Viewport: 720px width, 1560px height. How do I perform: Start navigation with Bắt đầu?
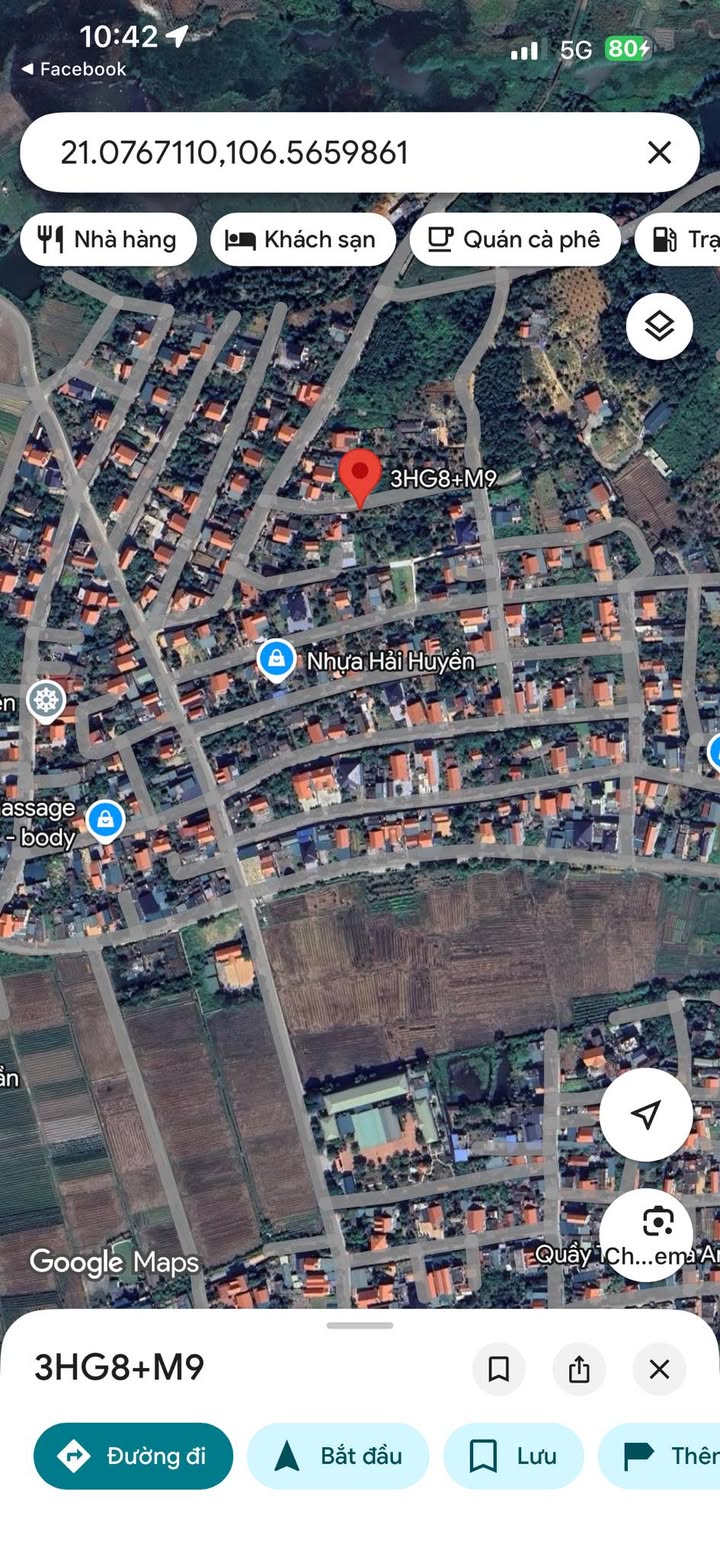point(338,1456)
